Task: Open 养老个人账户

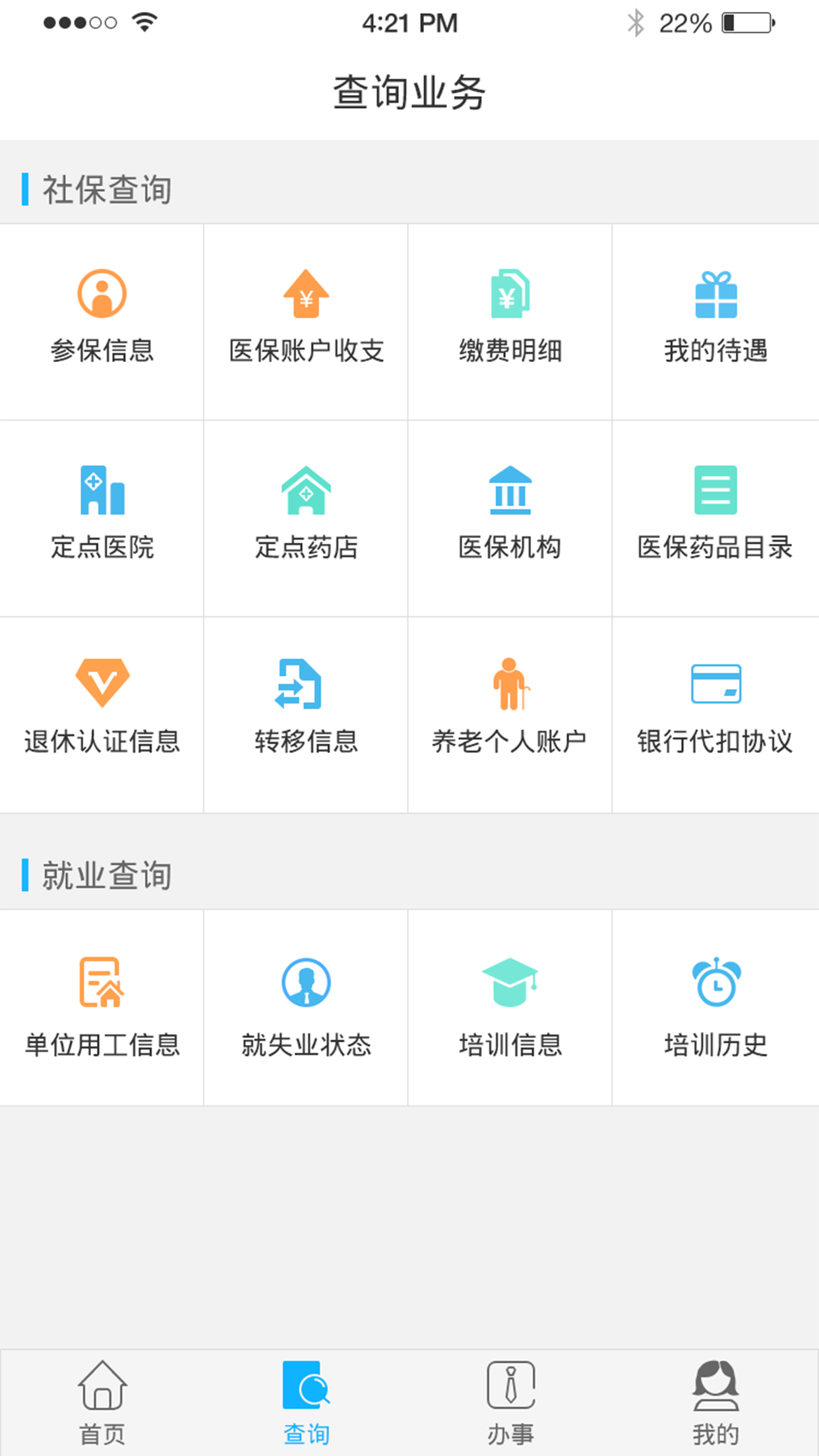Action: (510, 715)
